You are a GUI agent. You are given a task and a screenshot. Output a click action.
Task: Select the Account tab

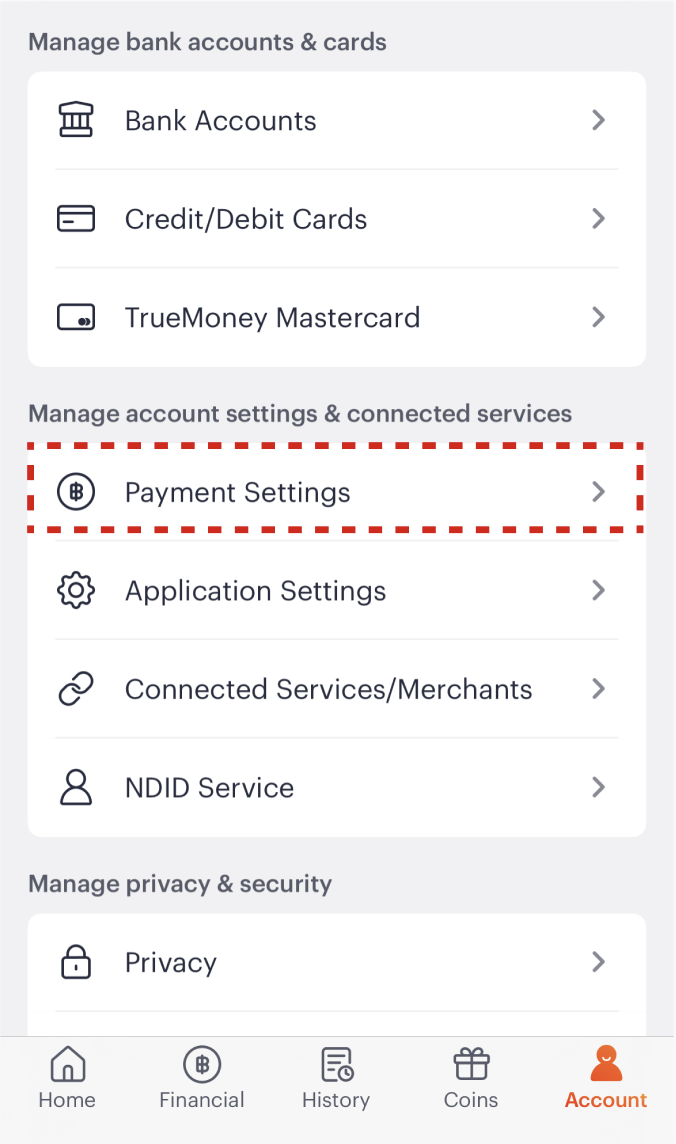606,1078
